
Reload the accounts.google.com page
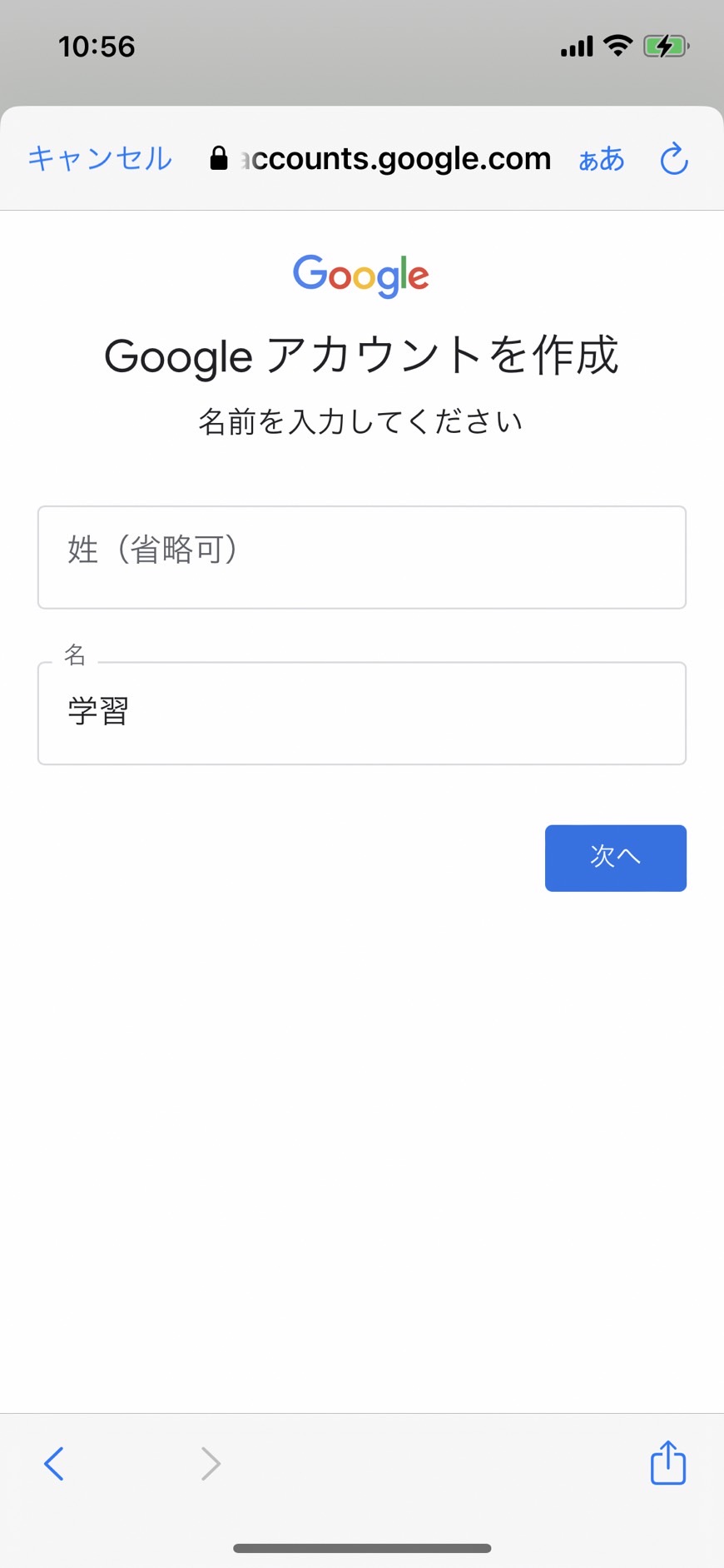[674, 158]
